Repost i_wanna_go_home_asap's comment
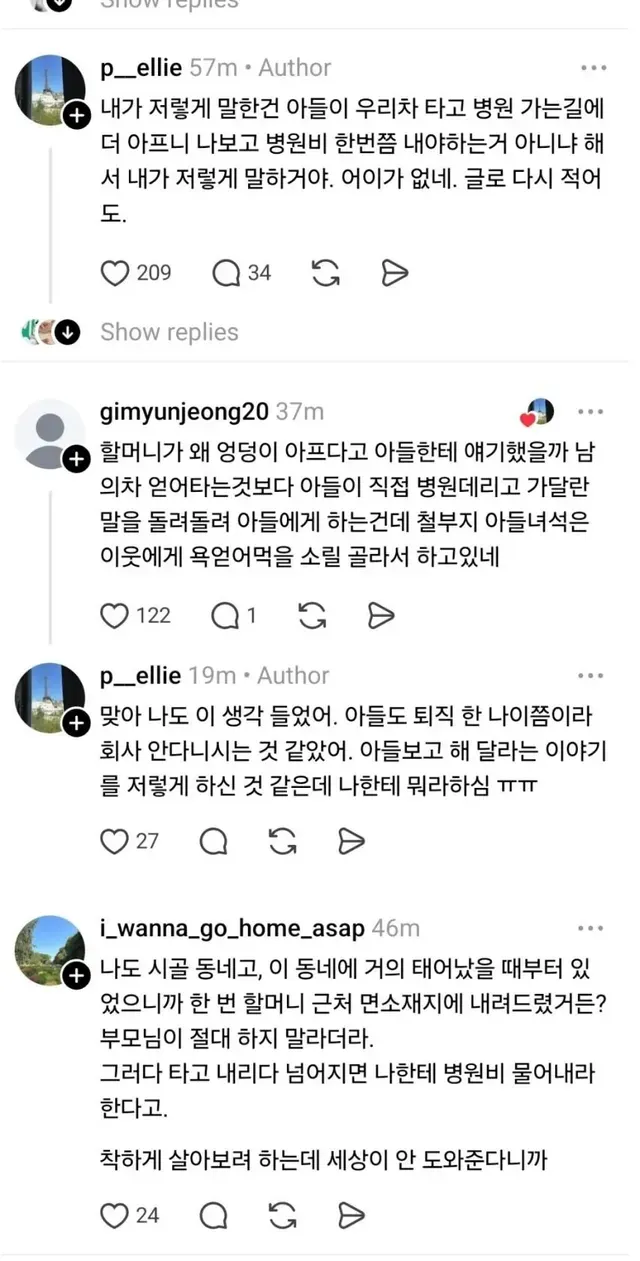The height and width of the screenshot is (1261, 640). [283, 1215]
